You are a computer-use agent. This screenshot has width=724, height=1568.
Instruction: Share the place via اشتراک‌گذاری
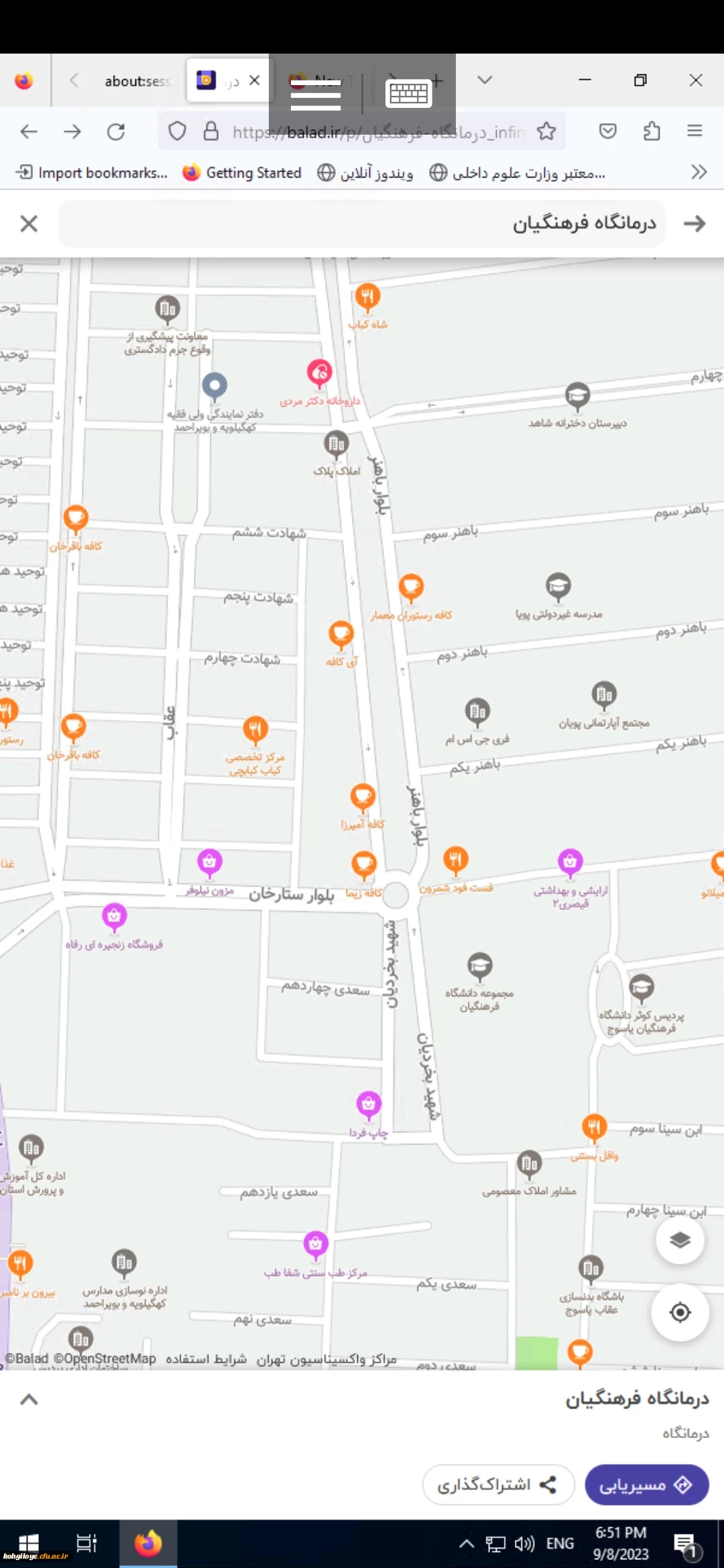tap(498, 1485)
